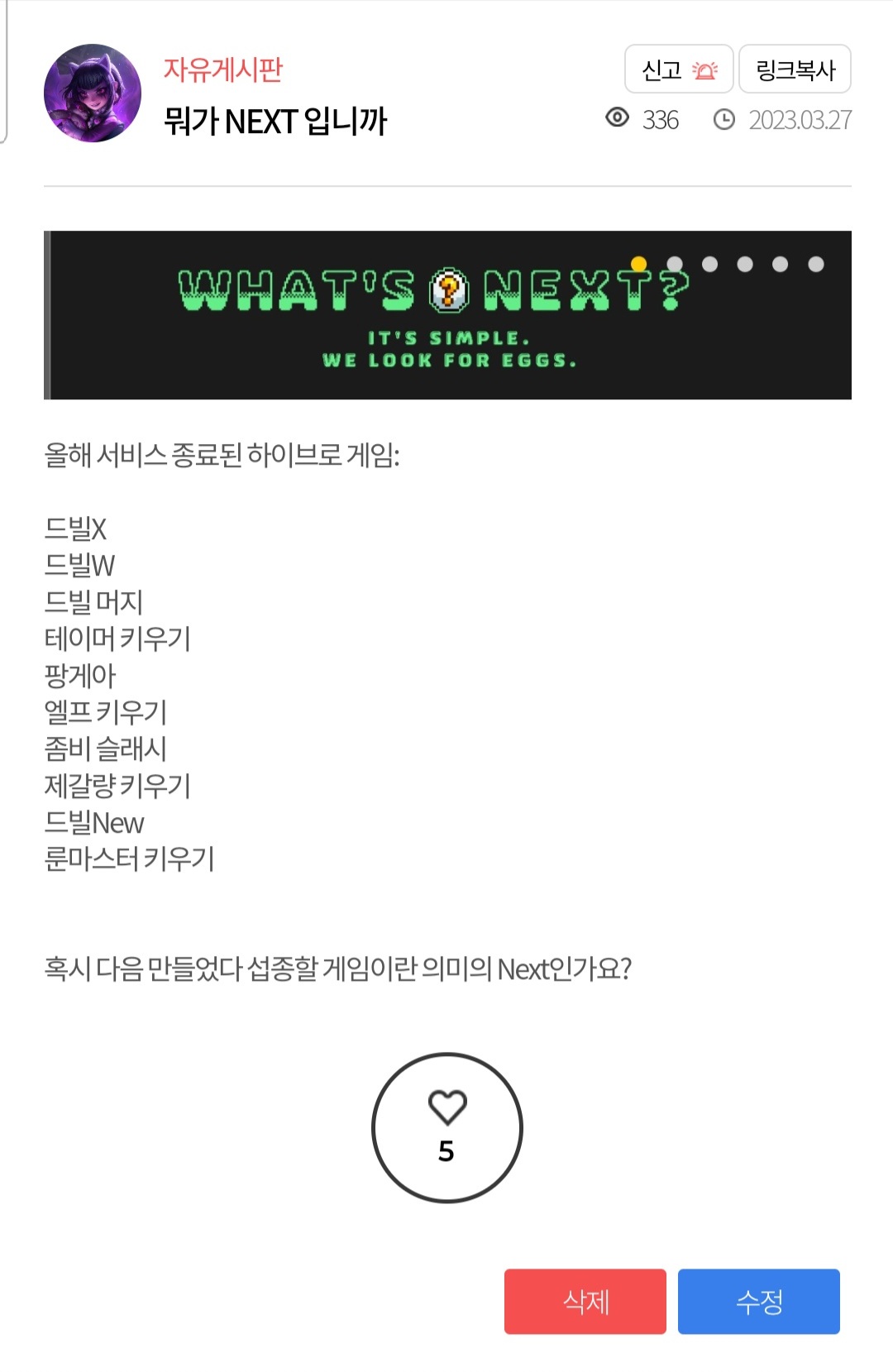Screen dimensions: 893x1372
Task: Like the post with the heart button
Action: (x=446, y=1126)
